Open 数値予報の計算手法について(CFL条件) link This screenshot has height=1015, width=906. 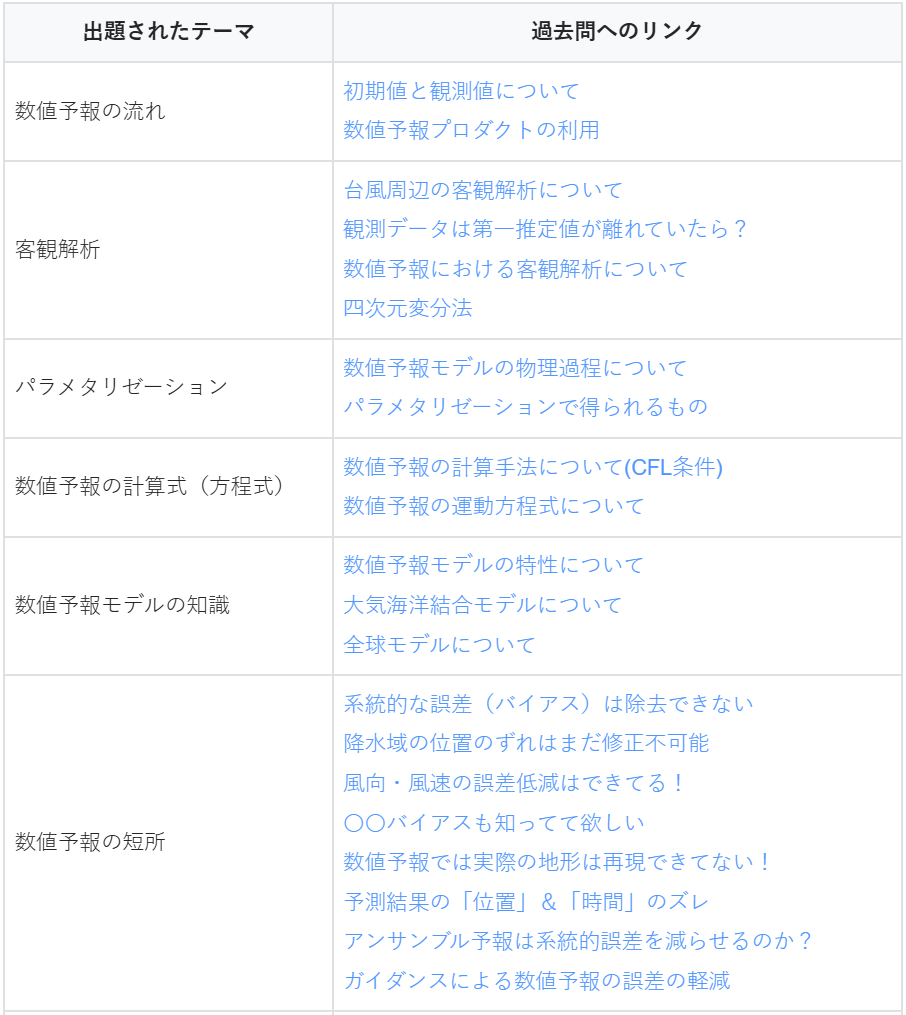click(x=533, y=467)
